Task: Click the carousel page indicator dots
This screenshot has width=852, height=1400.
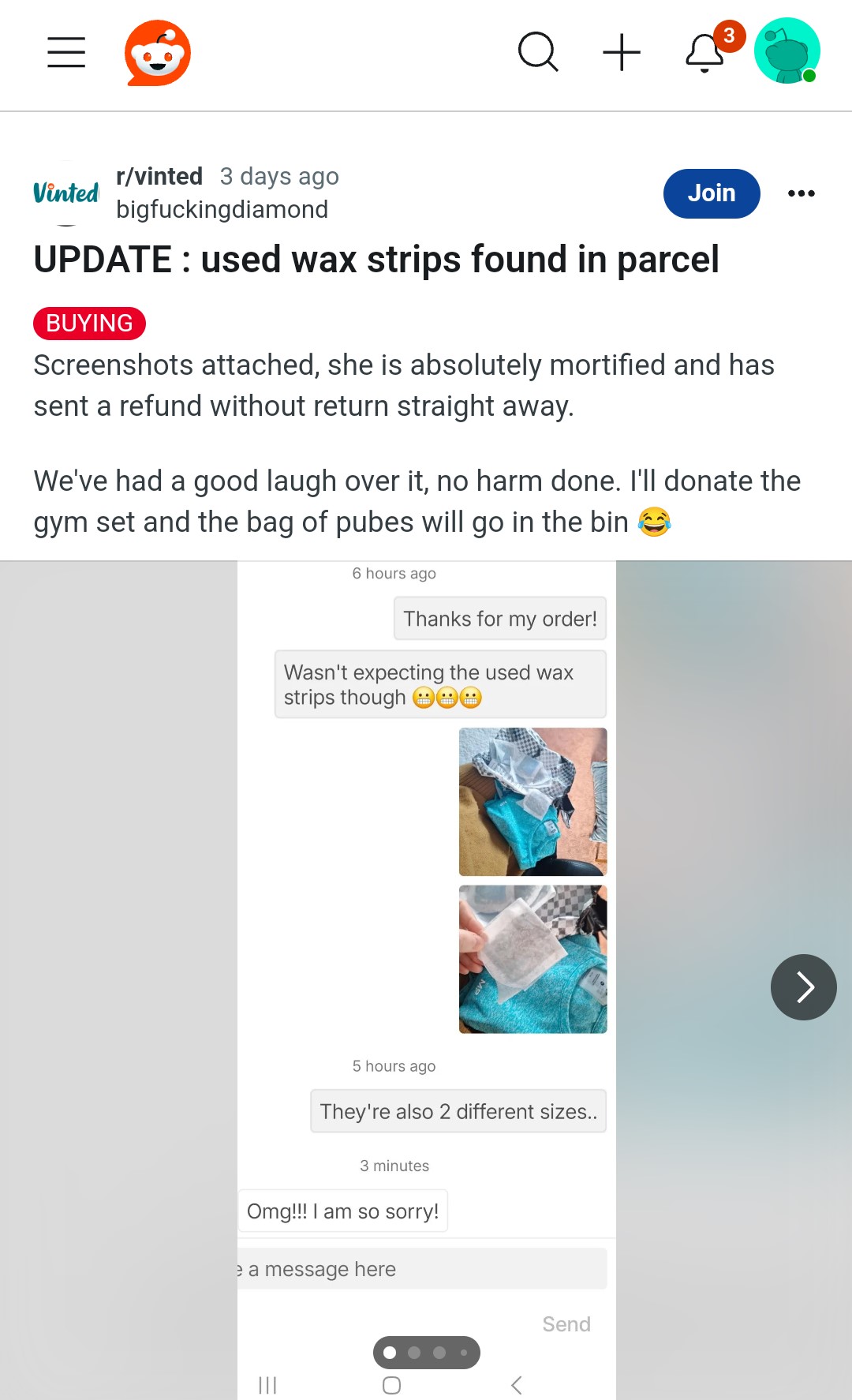Action: click(427, 1352)
